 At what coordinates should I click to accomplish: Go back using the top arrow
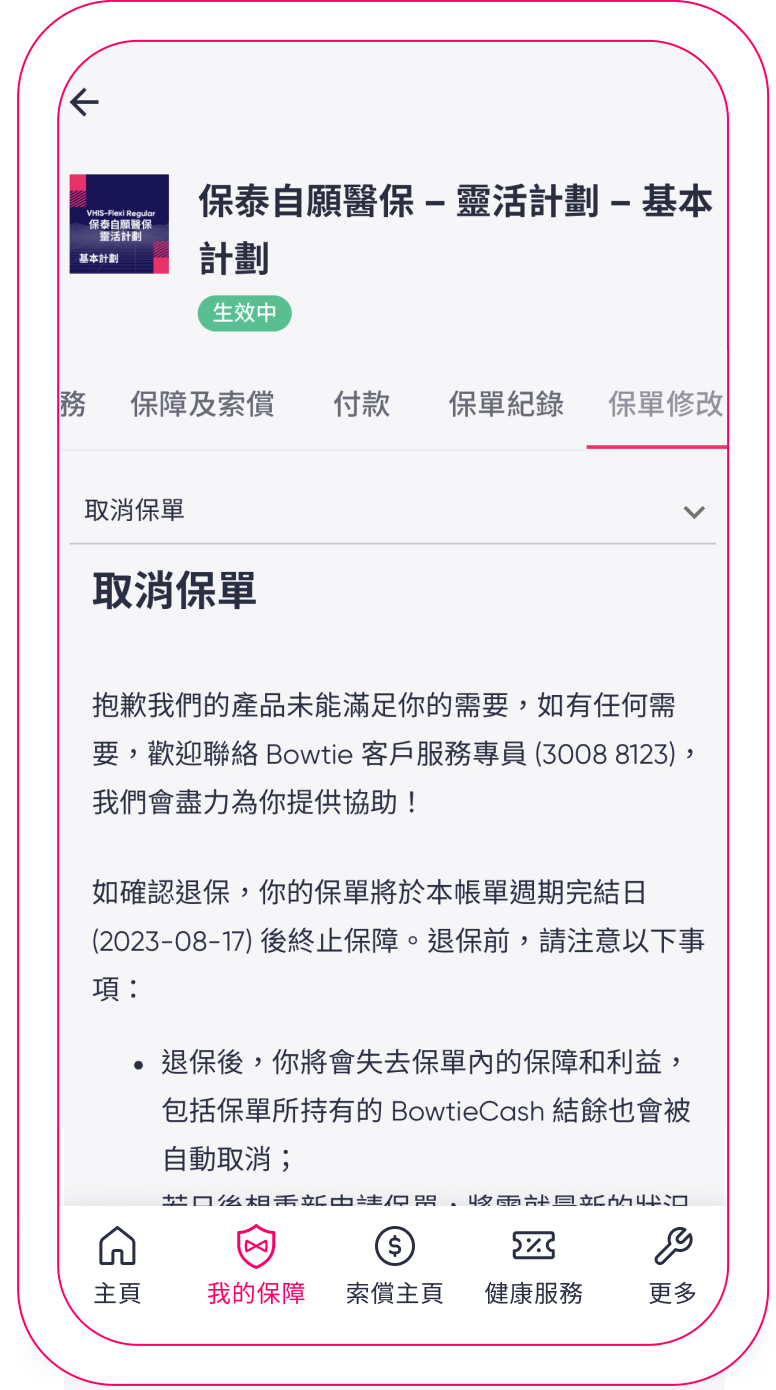click(85, 102)
